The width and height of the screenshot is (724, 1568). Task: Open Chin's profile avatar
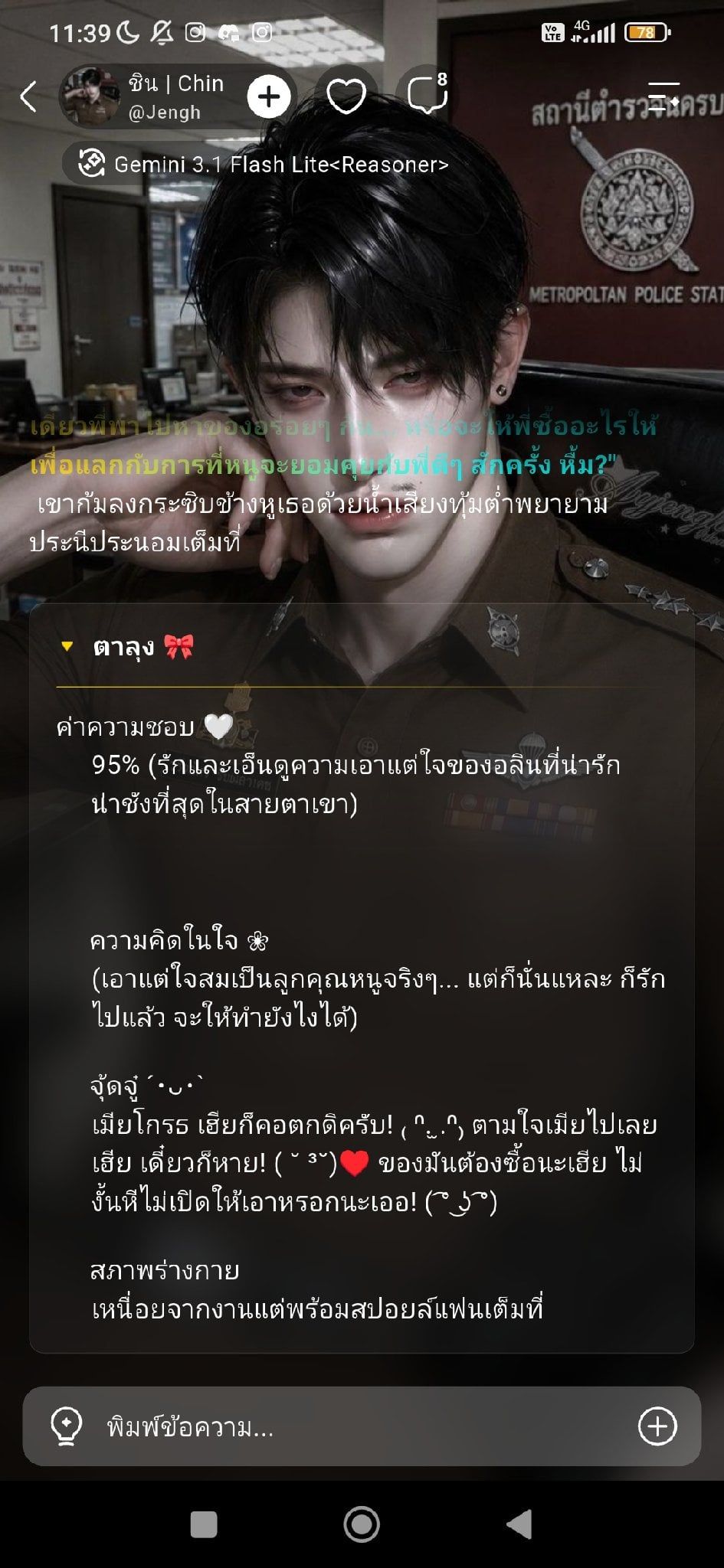point(90,96)
